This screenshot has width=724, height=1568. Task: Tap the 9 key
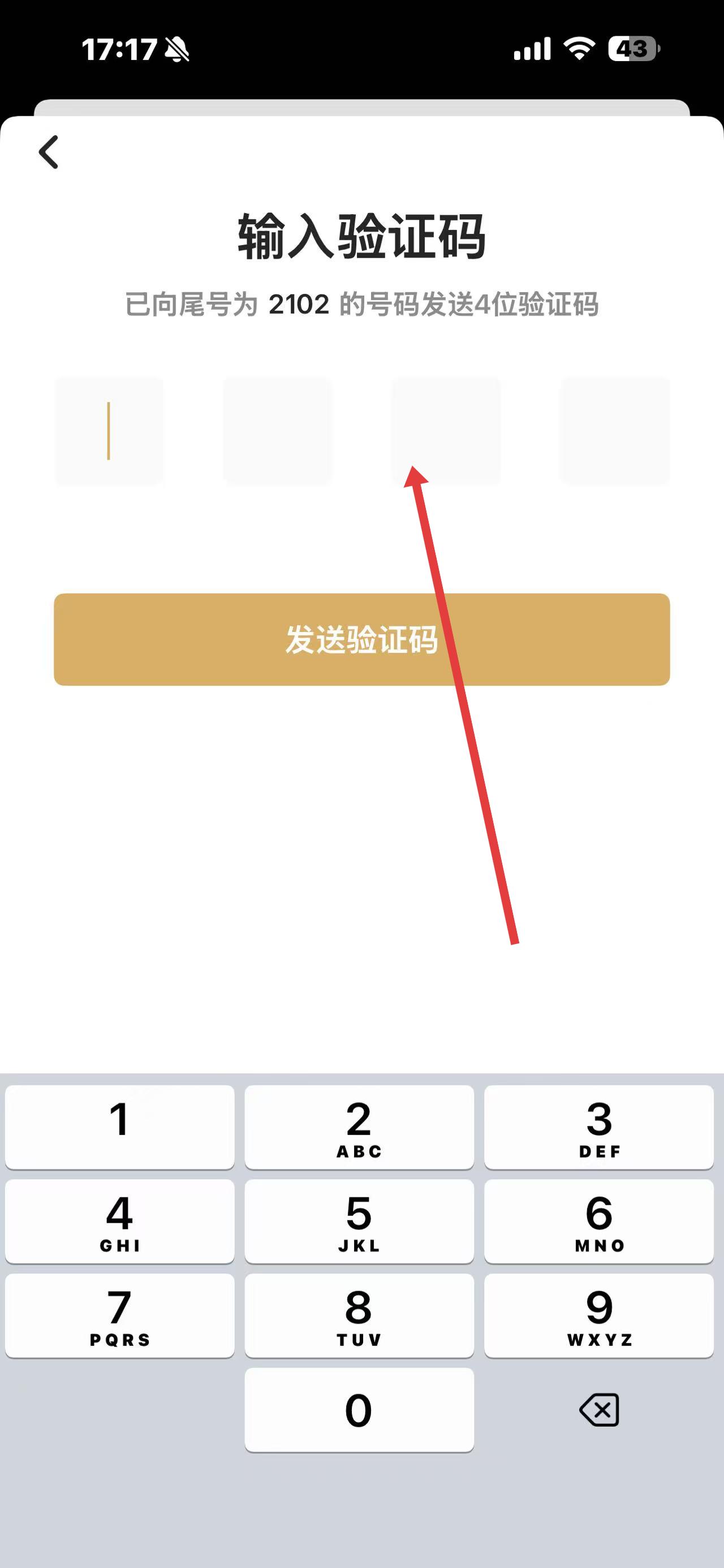(598, 1315)
